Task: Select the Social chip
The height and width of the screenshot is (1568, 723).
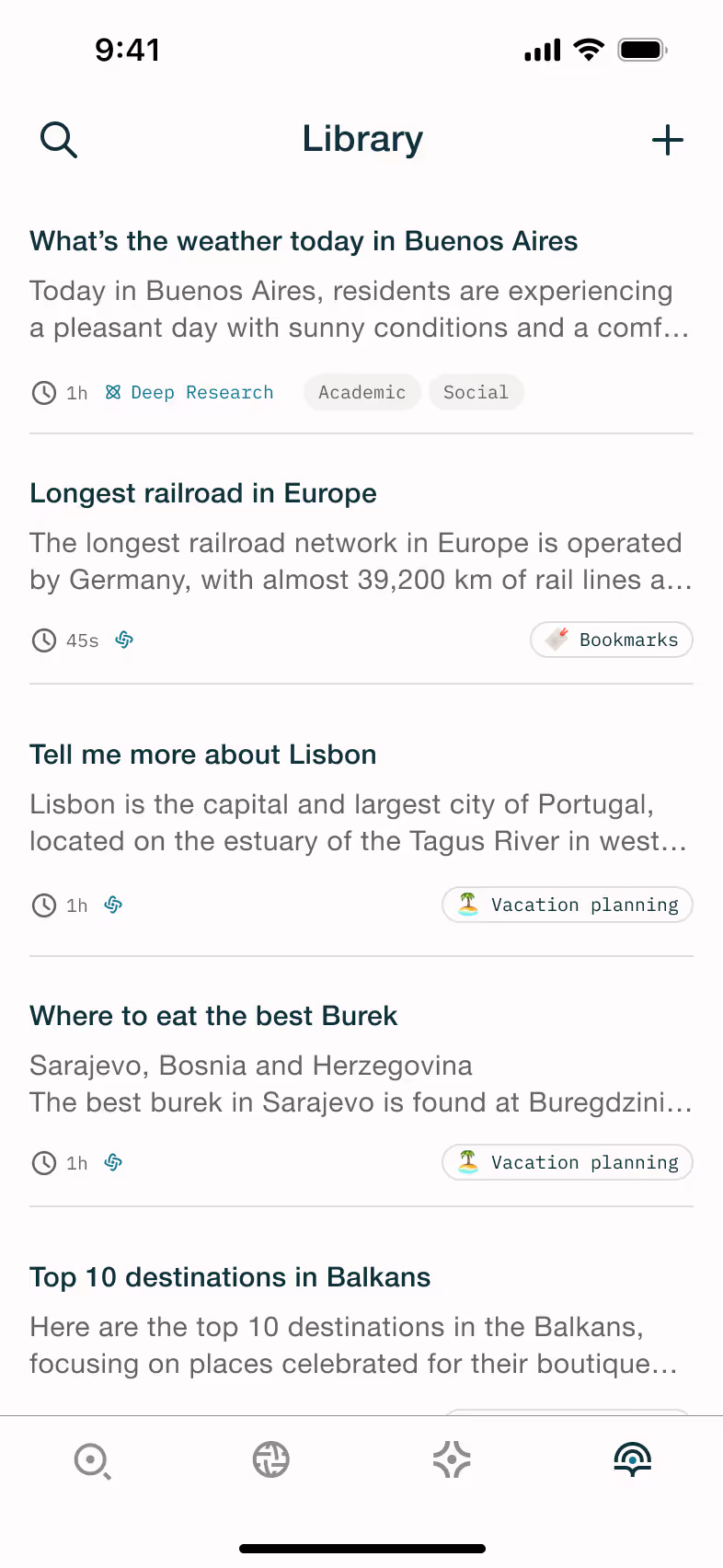Action: (x=476, y=392)
